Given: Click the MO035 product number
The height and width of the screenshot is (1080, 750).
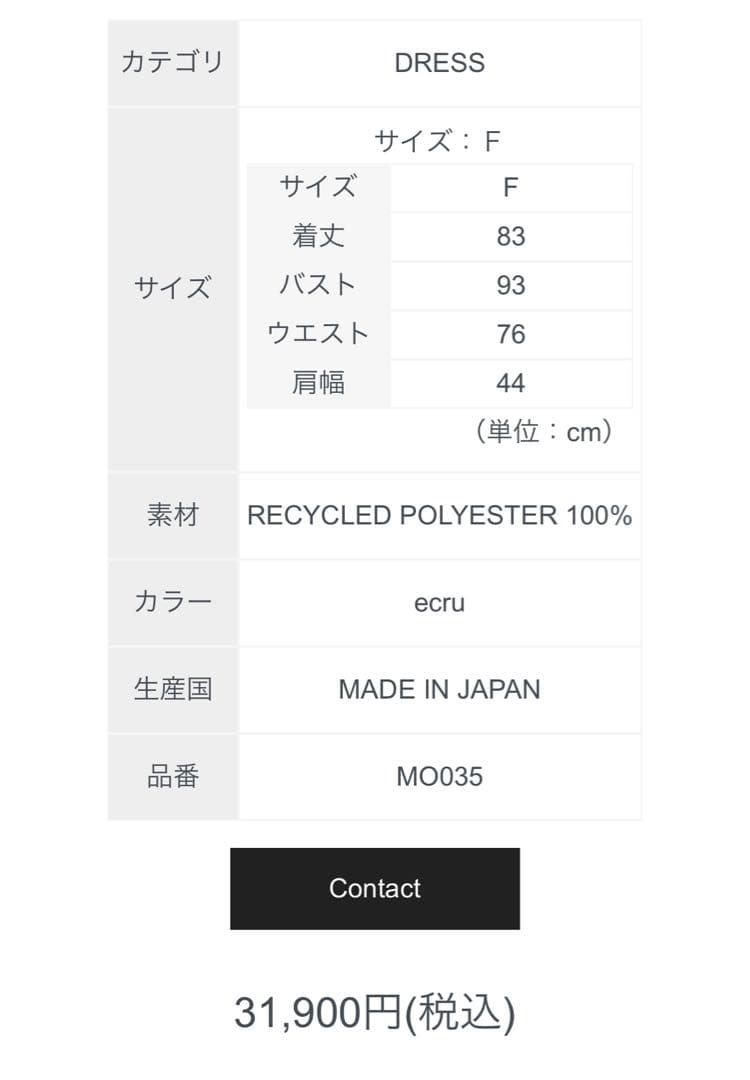Looking at the screenshot, I should tap(438, 775).
